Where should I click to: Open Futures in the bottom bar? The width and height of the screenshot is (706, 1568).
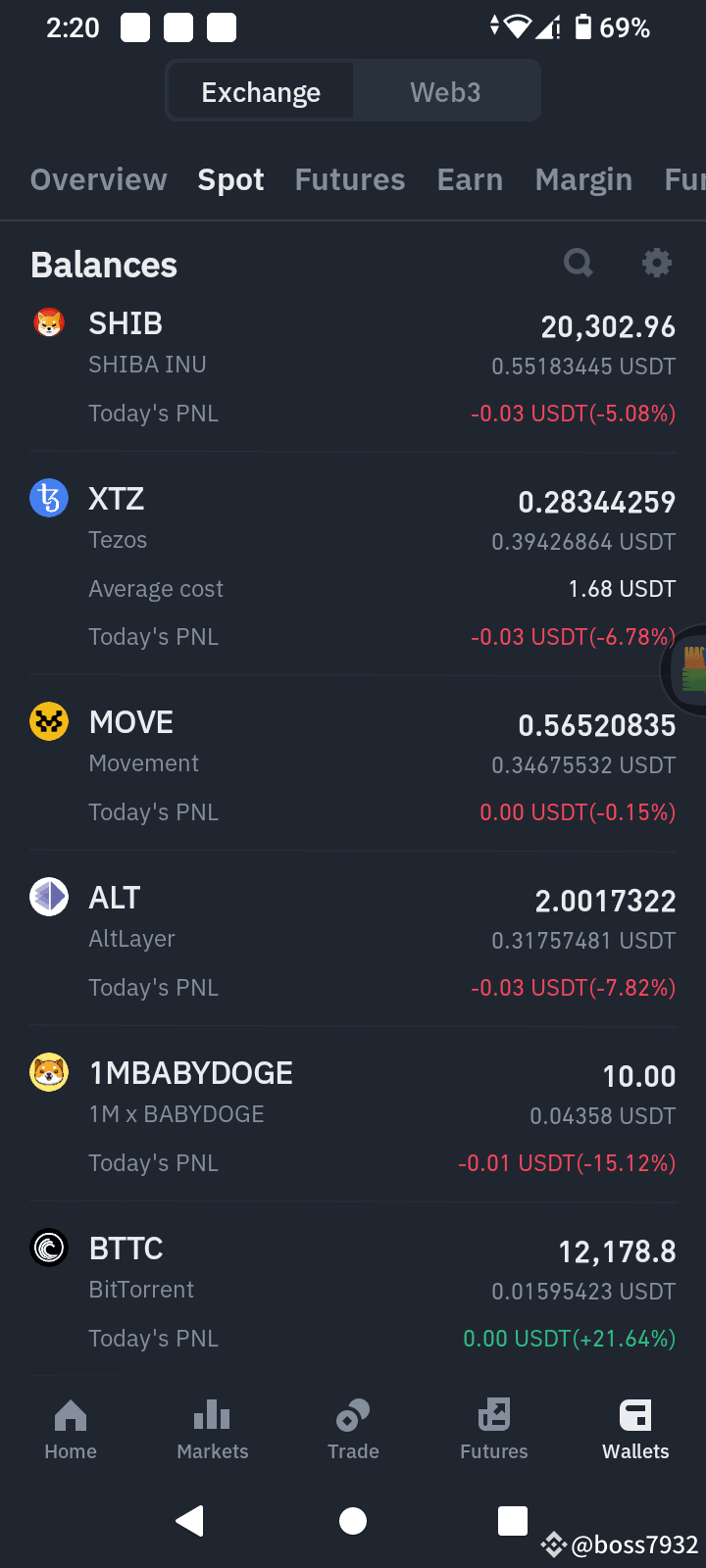(x=494, y=1429)
